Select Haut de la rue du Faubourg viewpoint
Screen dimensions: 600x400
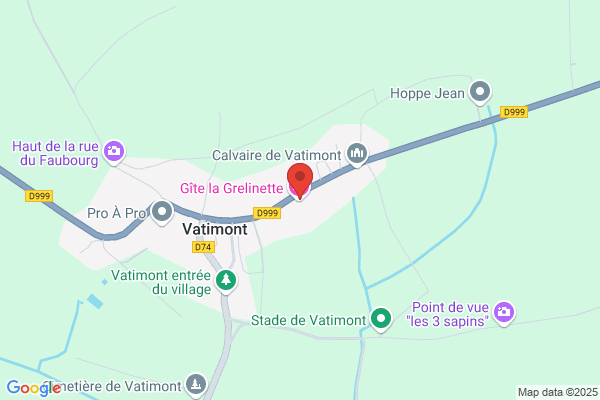click(114, 152)
